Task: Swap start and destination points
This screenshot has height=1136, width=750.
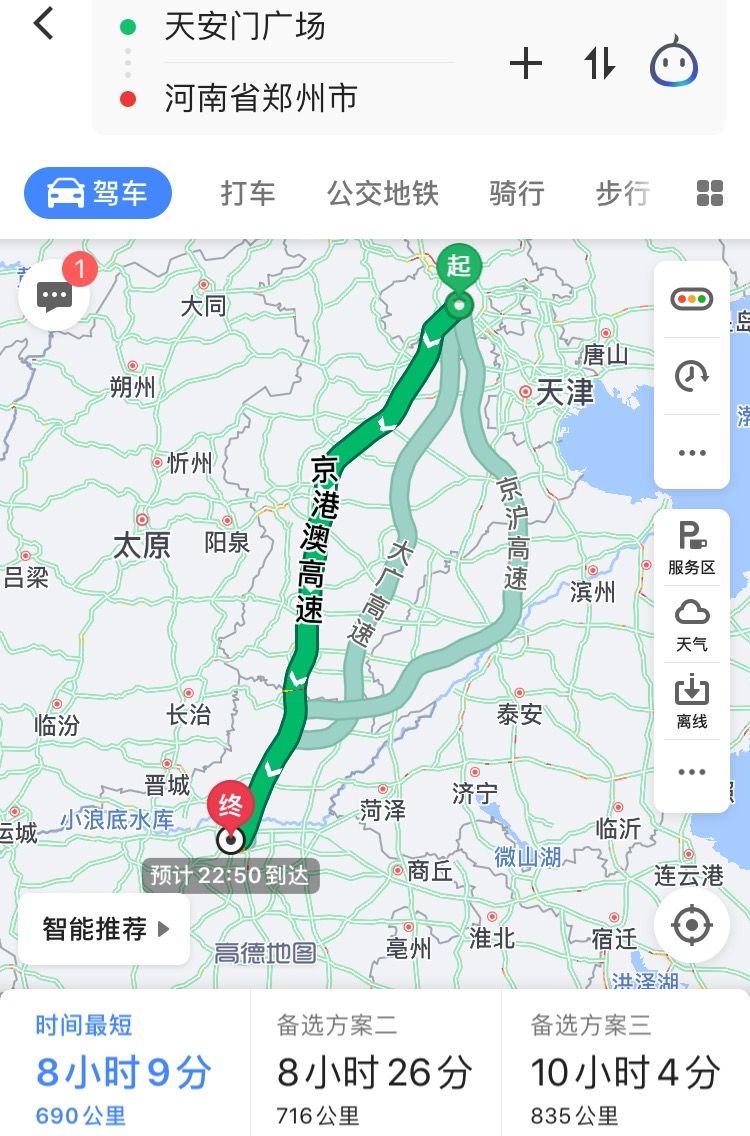Action: tap(599, 64)
